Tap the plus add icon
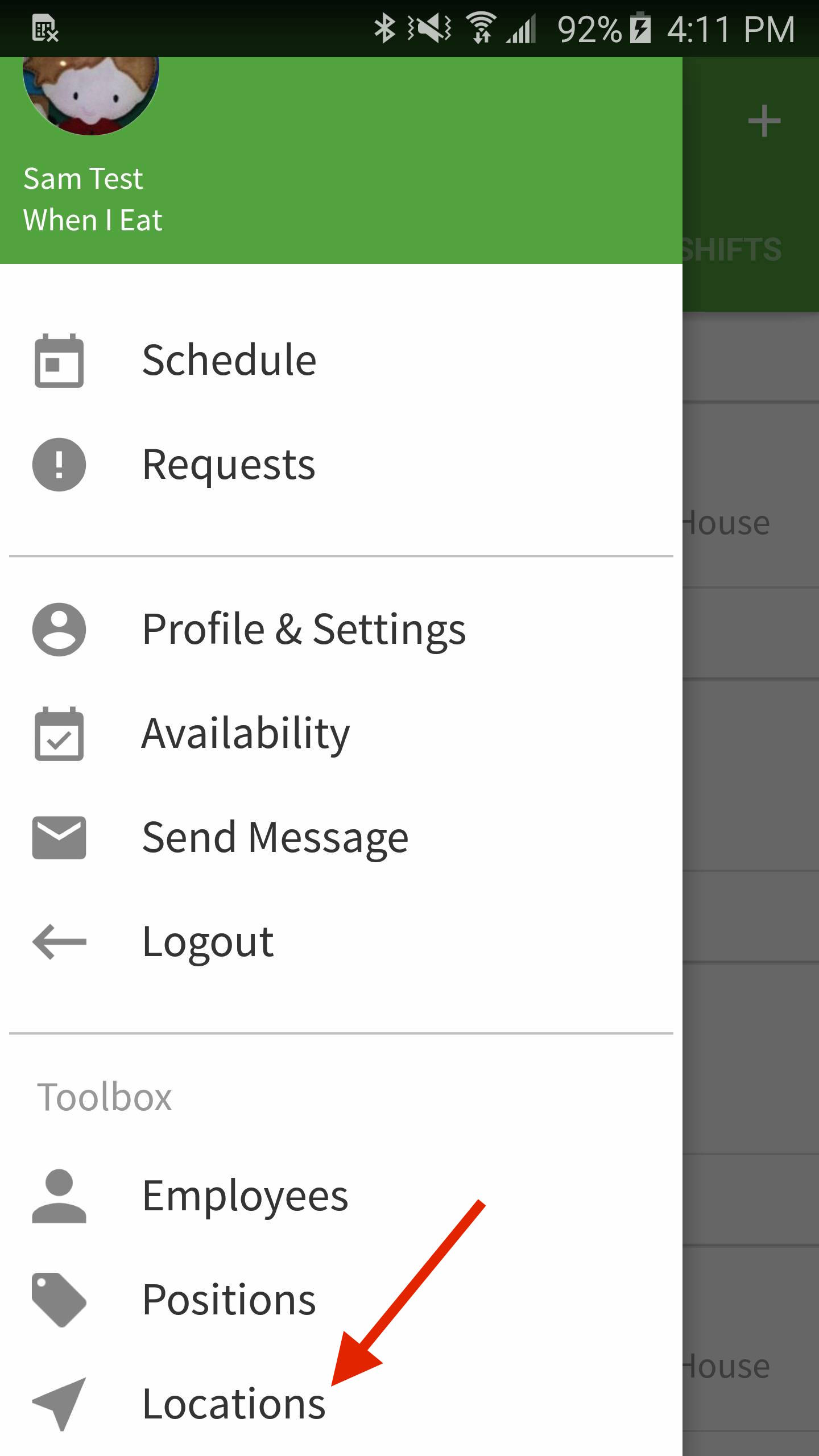 [x=764, y=121]
